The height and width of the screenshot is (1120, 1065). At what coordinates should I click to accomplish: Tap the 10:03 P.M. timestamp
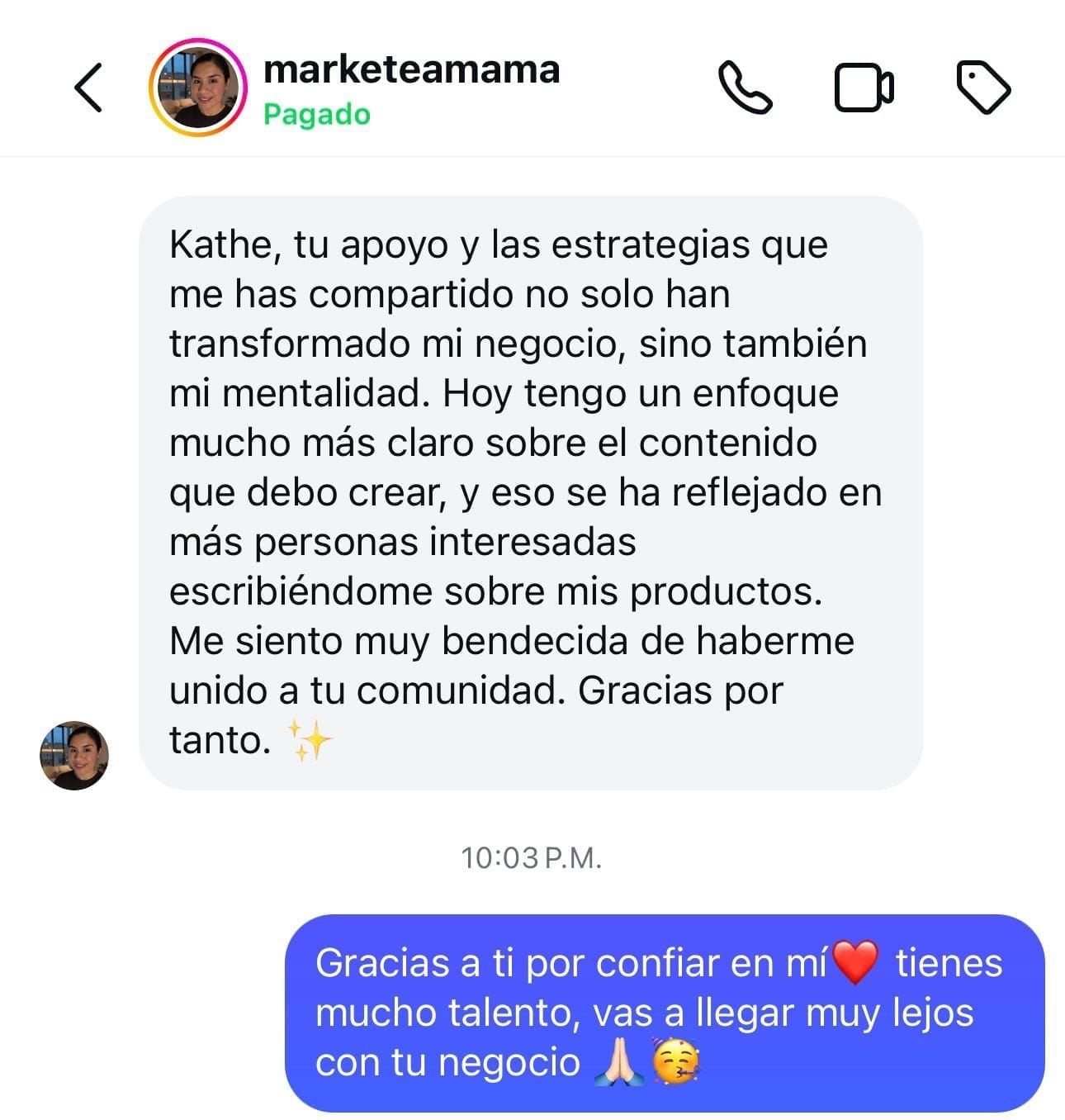[x=531, y=857]
